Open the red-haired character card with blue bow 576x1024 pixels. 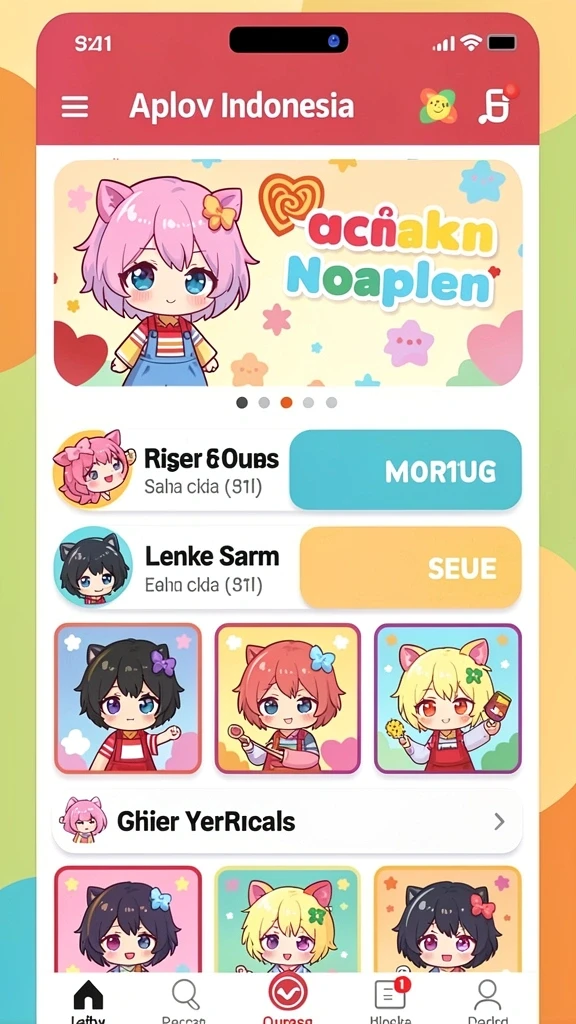[x=288, y=699]
